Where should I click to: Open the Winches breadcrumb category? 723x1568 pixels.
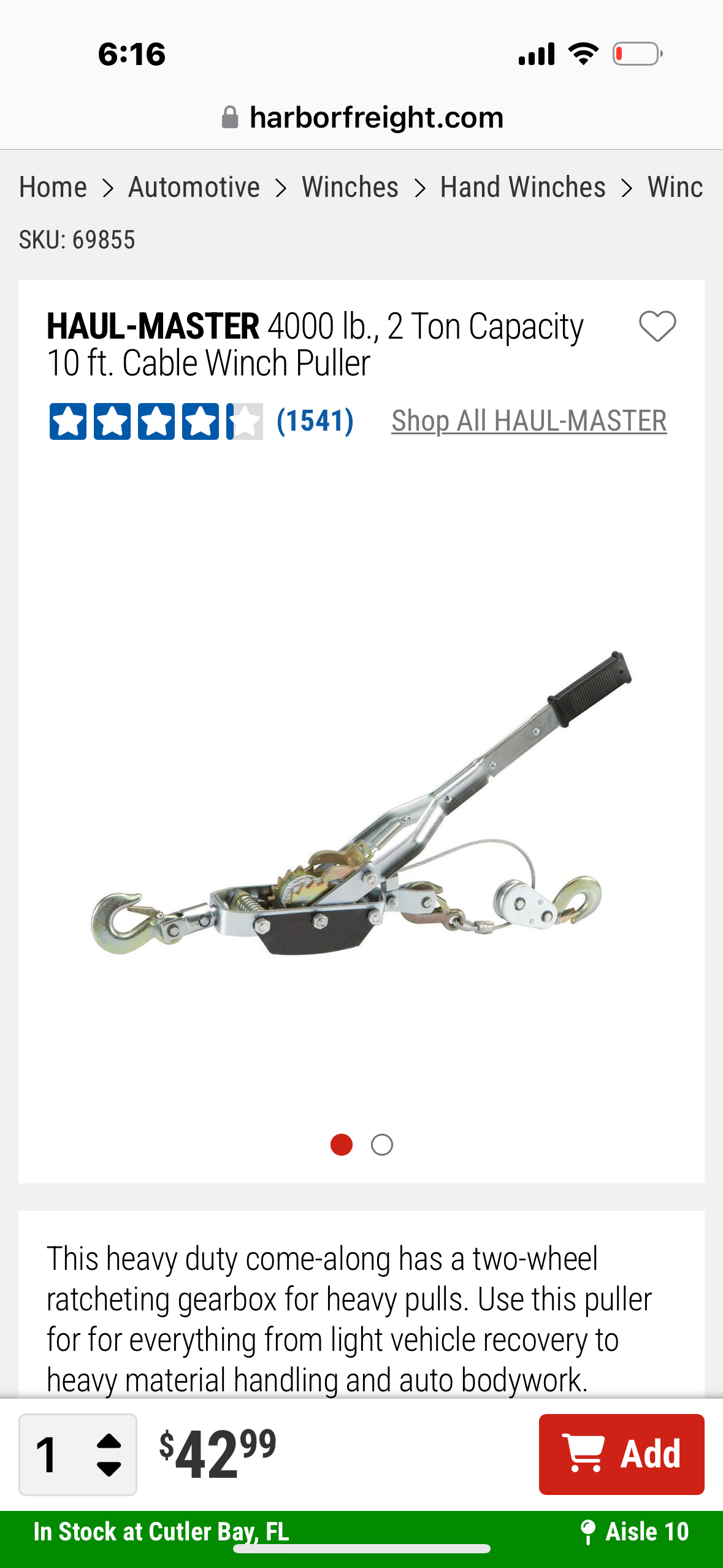(350, 187)
